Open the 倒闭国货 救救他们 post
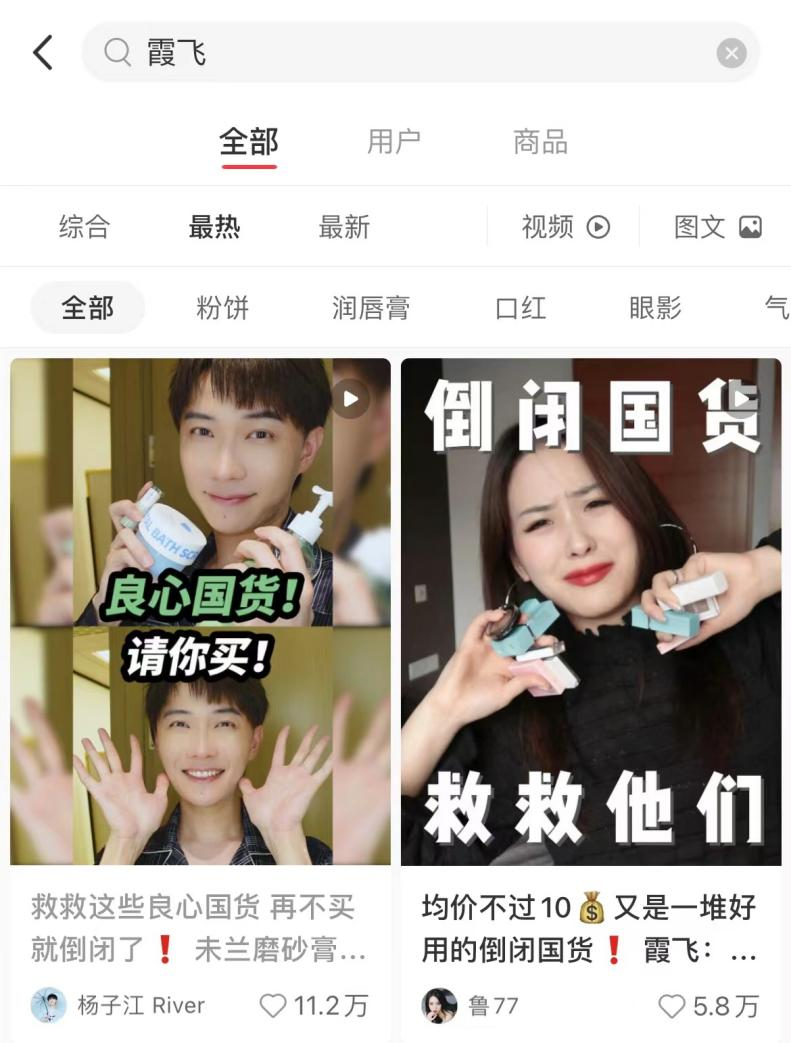The width and height of the screenshot is (791, 1043). click(590, 610)
